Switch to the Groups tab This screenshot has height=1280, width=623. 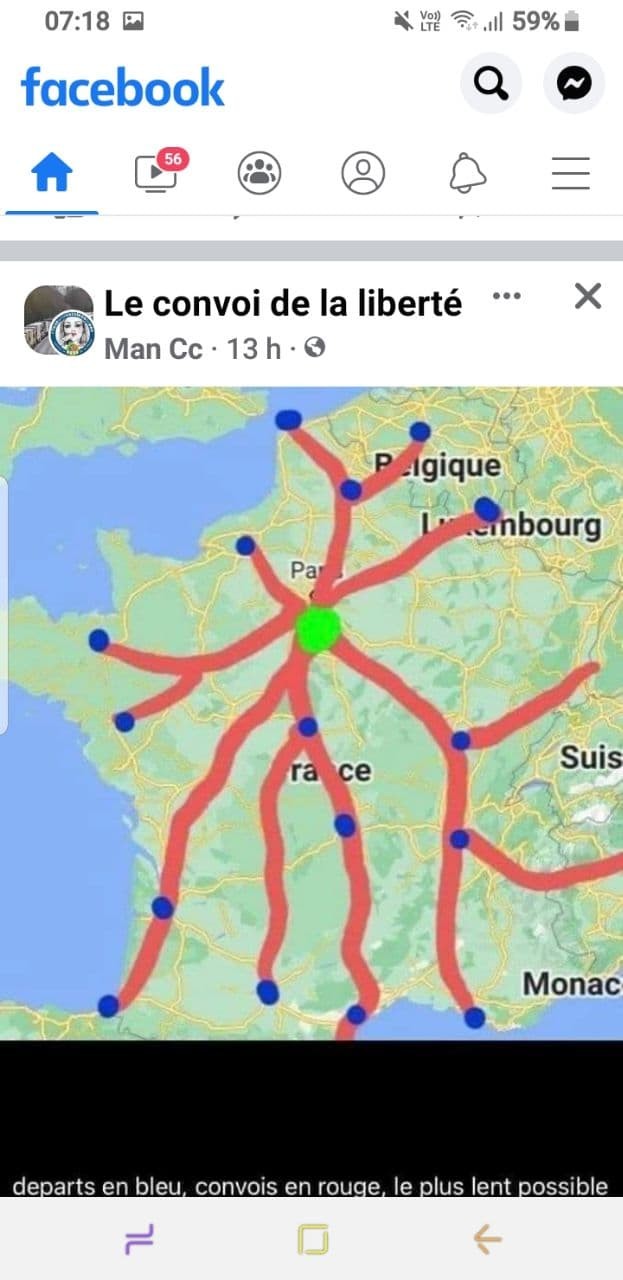(259, 173)
